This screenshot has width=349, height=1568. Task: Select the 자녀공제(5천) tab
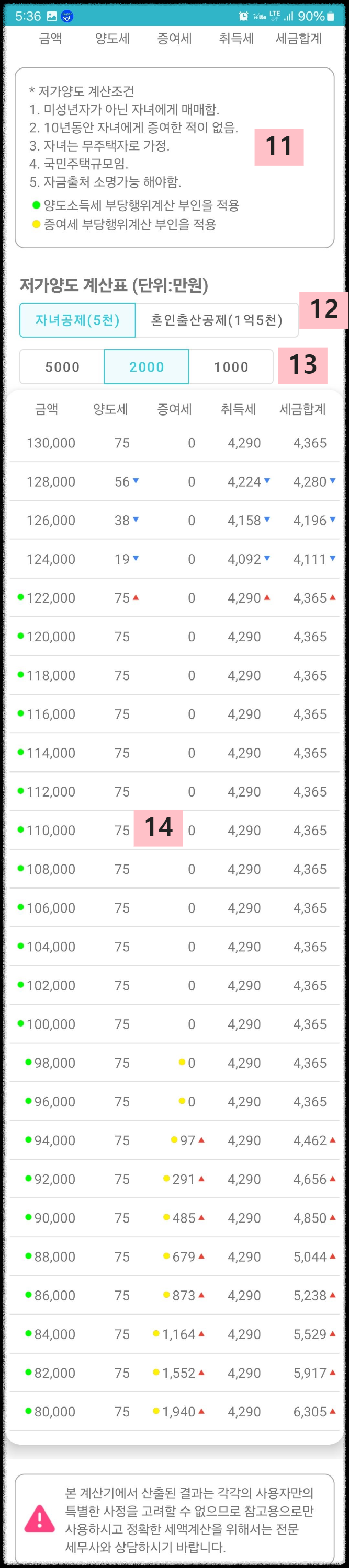[x=77, y=319]
